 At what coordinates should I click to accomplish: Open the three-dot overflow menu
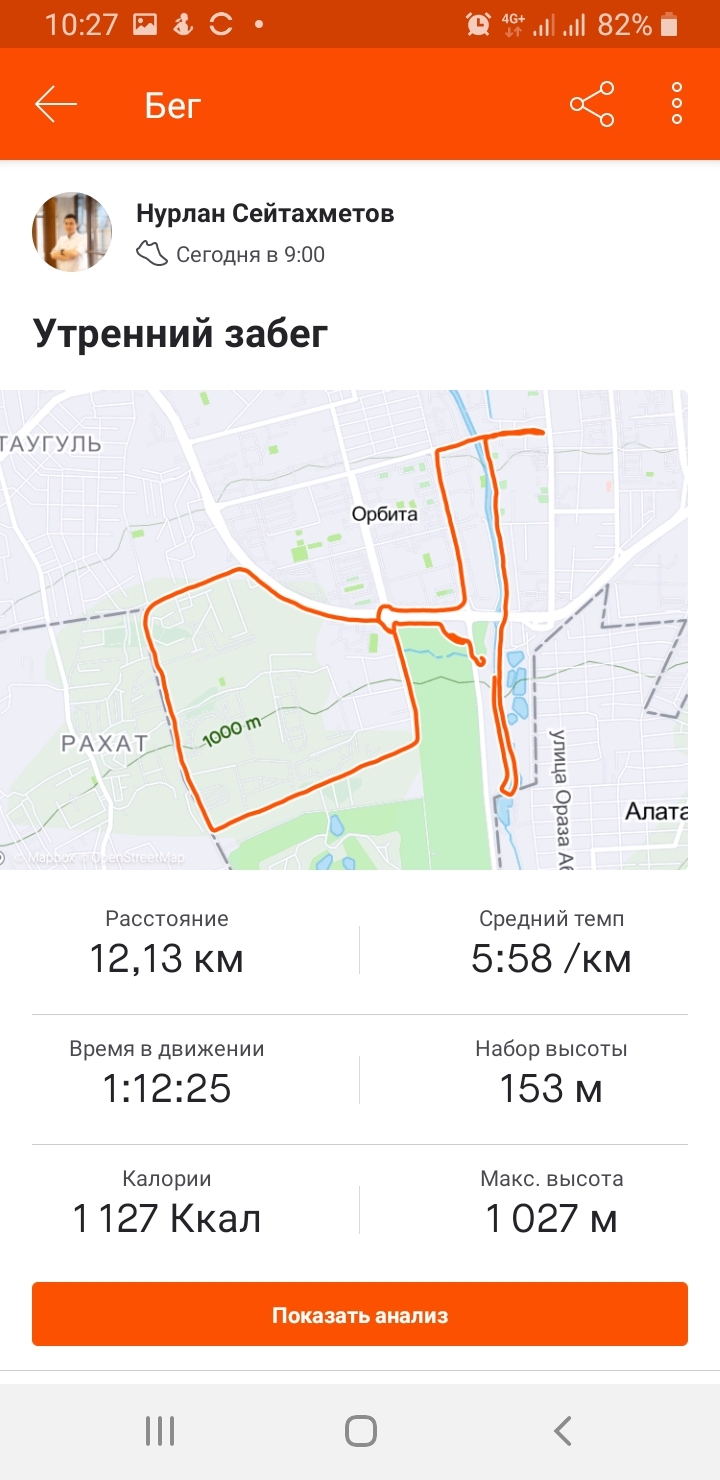pos(677,105)
